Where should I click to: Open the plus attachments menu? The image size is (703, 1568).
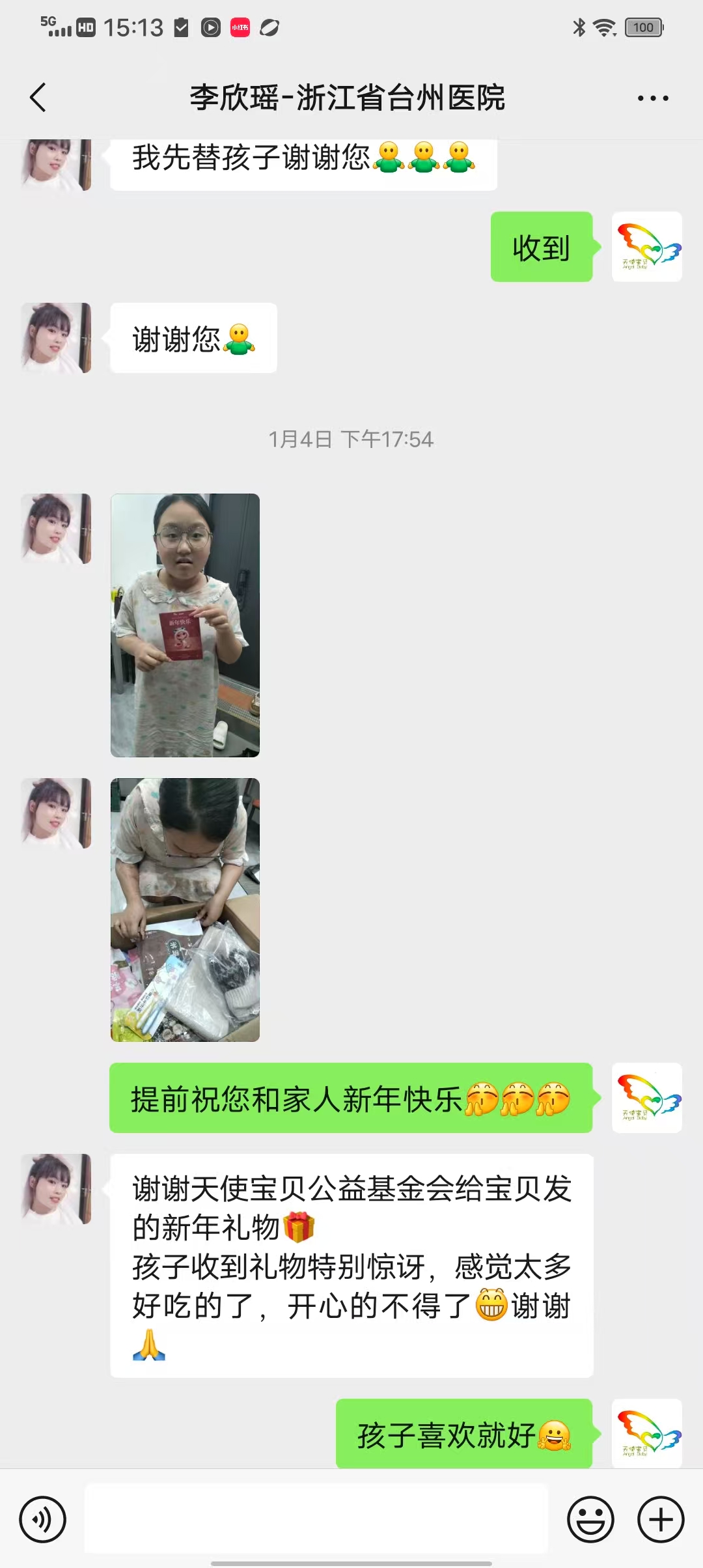[x=660, y=1520]
